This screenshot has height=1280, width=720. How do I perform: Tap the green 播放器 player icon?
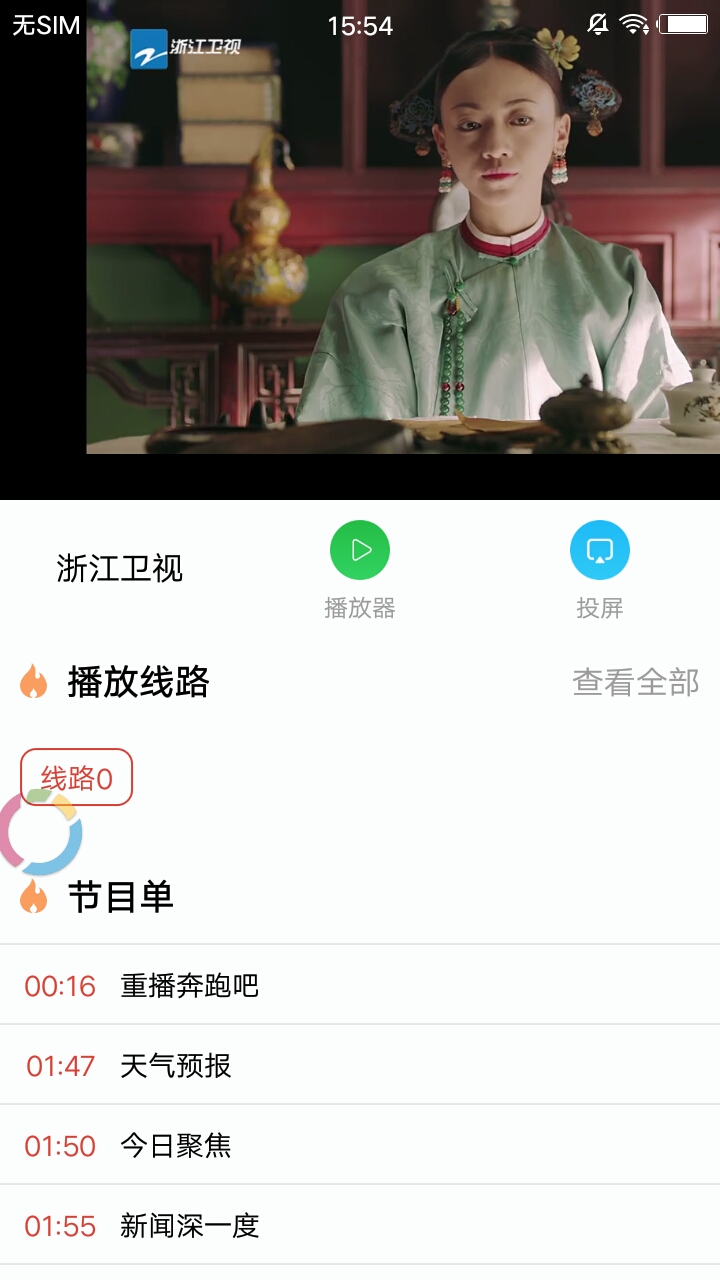click(360, 550)
